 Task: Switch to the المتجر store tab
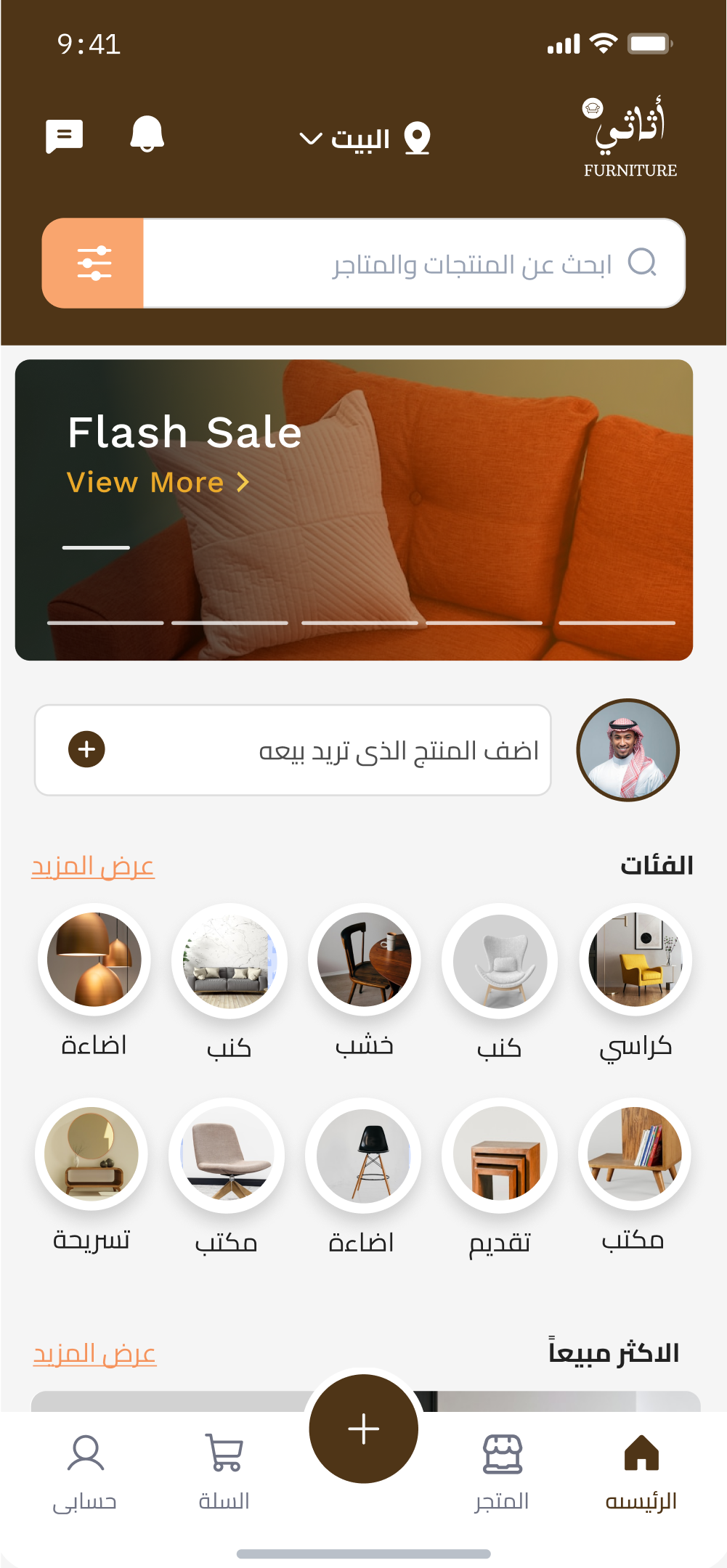point(502,1471)
